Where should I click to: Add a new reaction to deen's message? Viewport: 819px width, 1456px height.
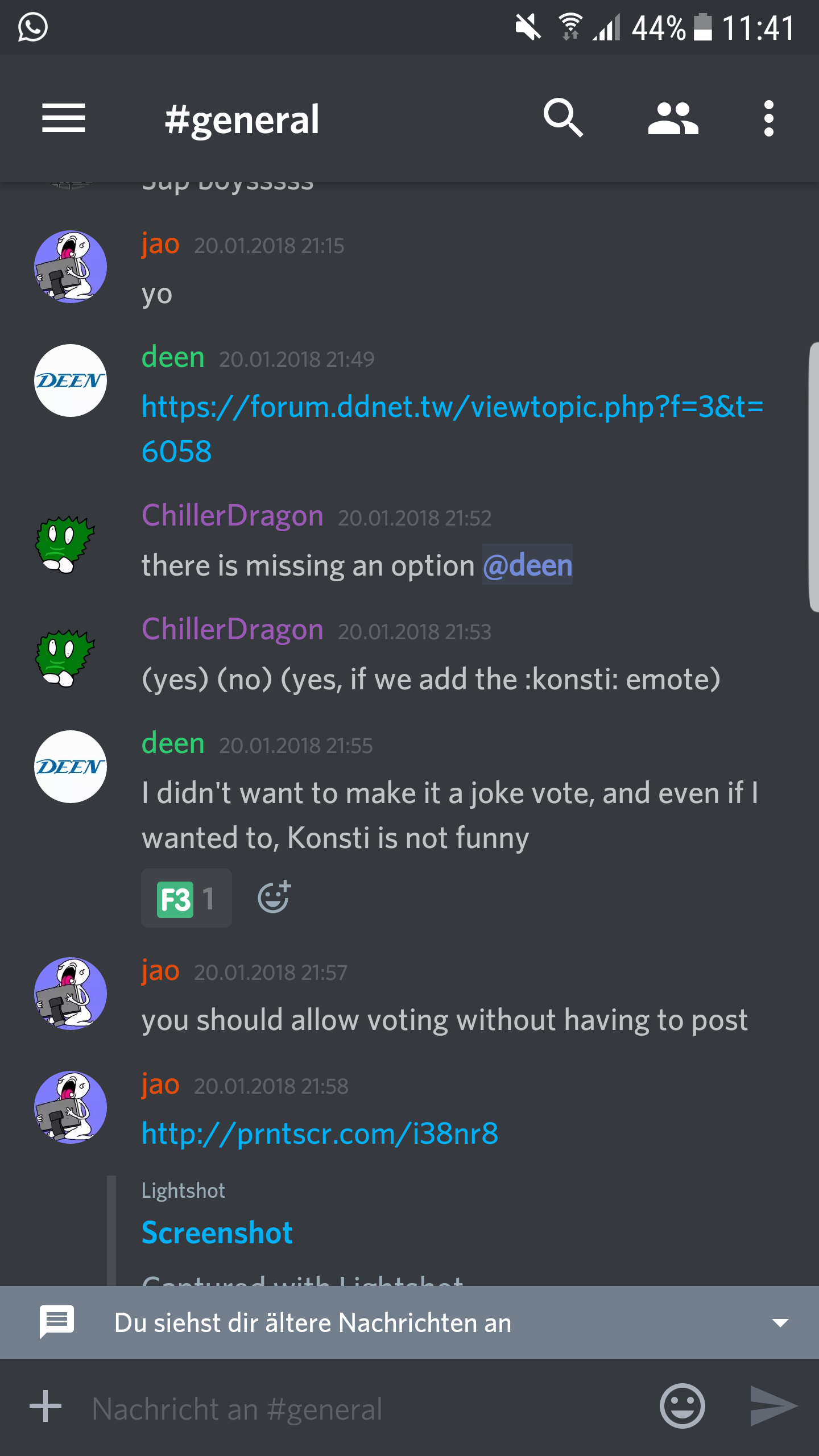click(x=274, y=897)
